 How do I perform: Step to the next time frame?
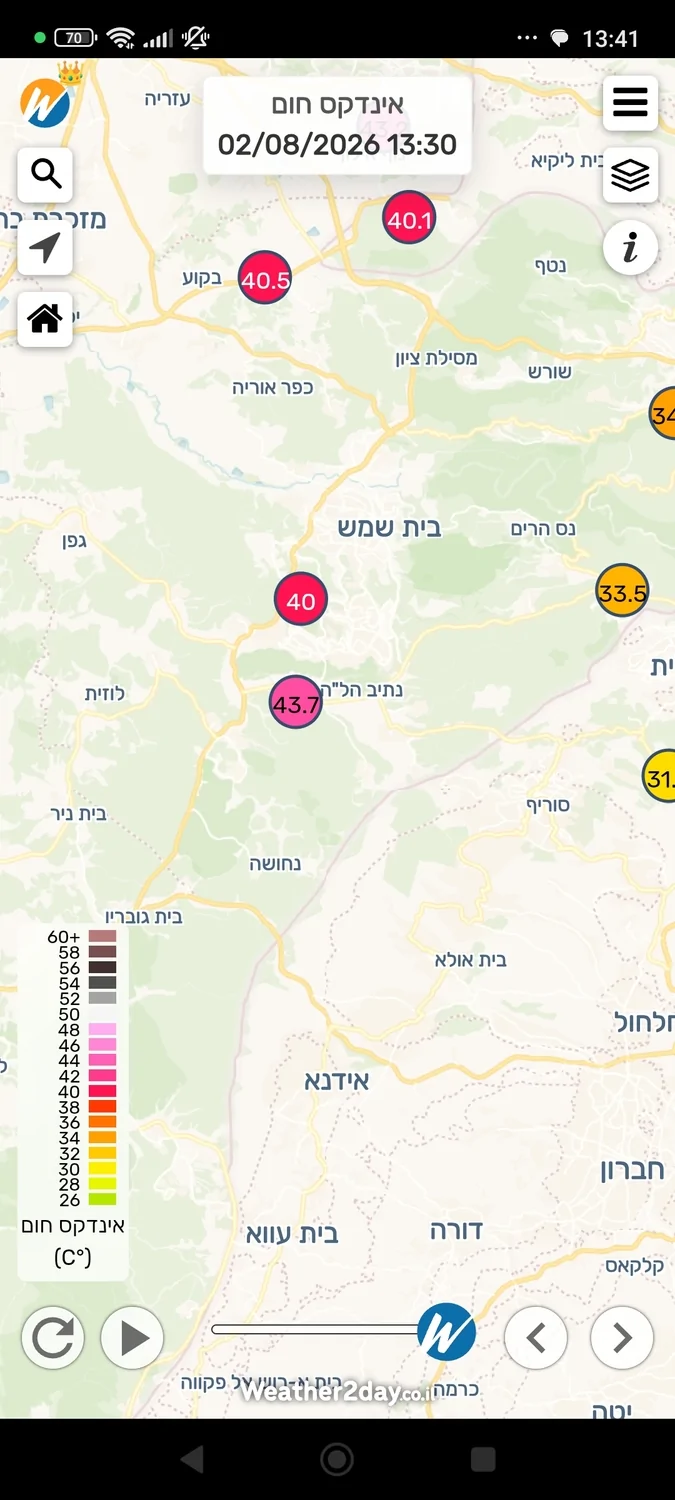(x=622, y=1337)
